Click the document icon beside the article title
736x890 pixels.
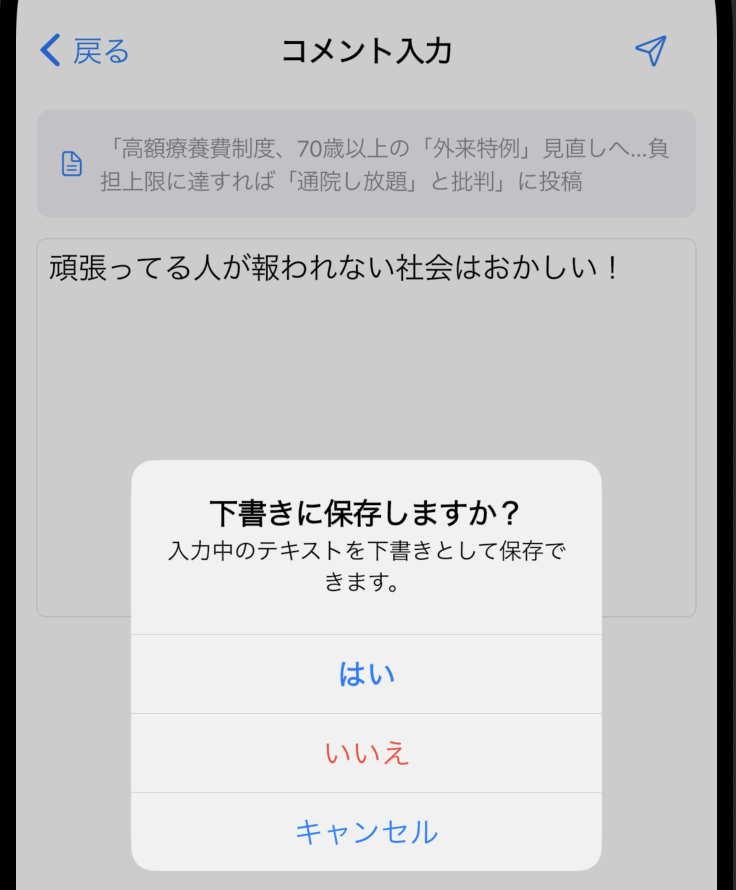click(69, 162)
